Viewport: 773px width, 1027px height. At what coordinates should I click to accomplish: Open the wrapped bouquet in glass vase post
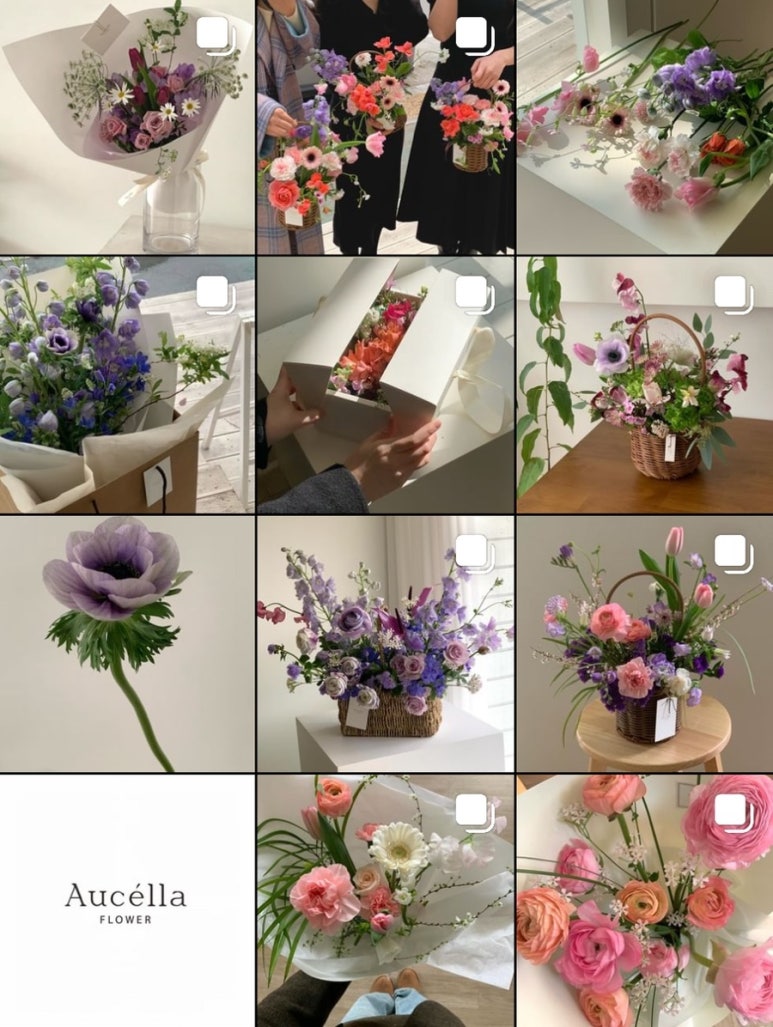(x=127, y=127)
